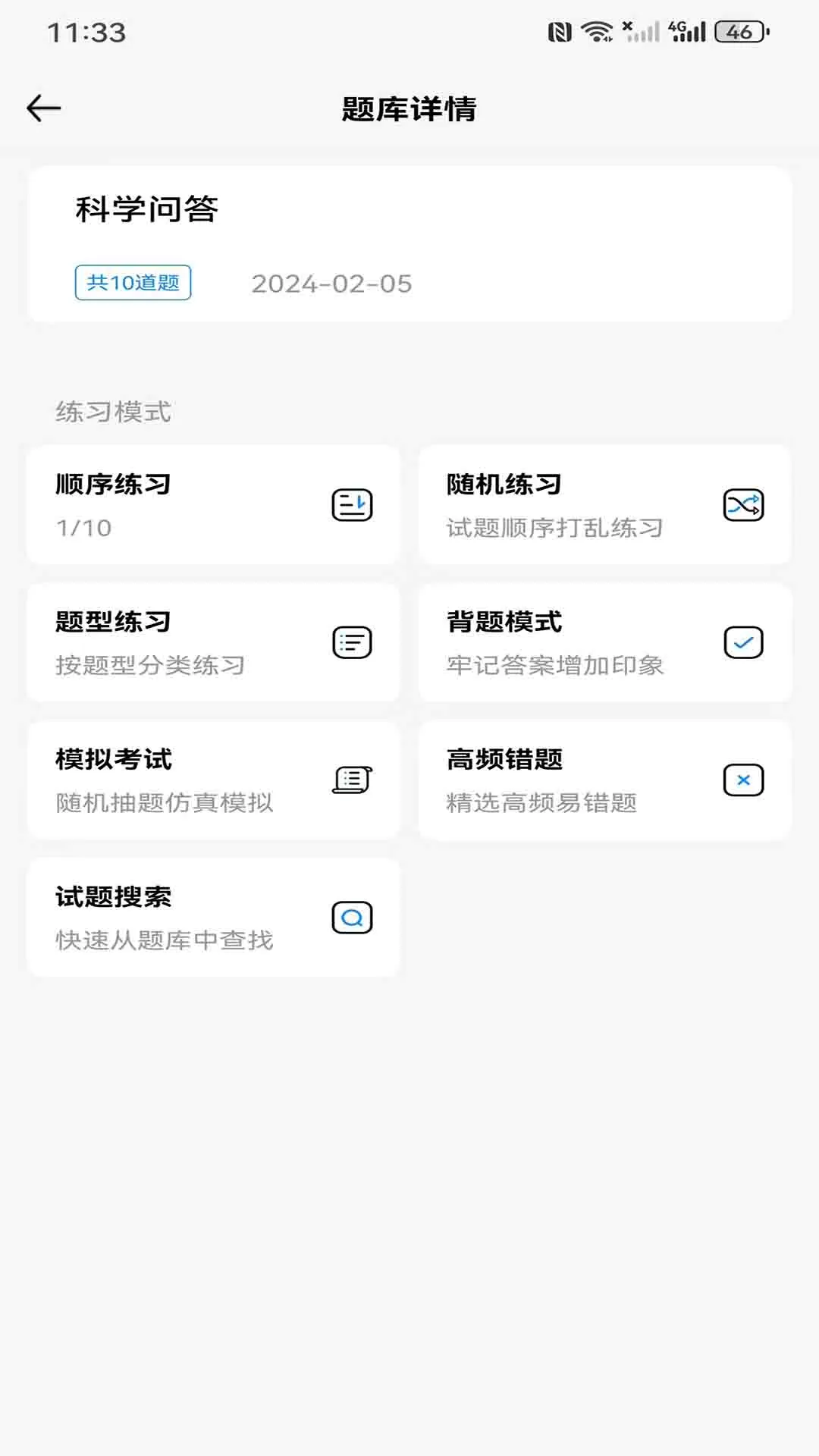Click the sequence icon on 顺序练习 card
The image size is (819, 1456).
click(x=351, y=504)
